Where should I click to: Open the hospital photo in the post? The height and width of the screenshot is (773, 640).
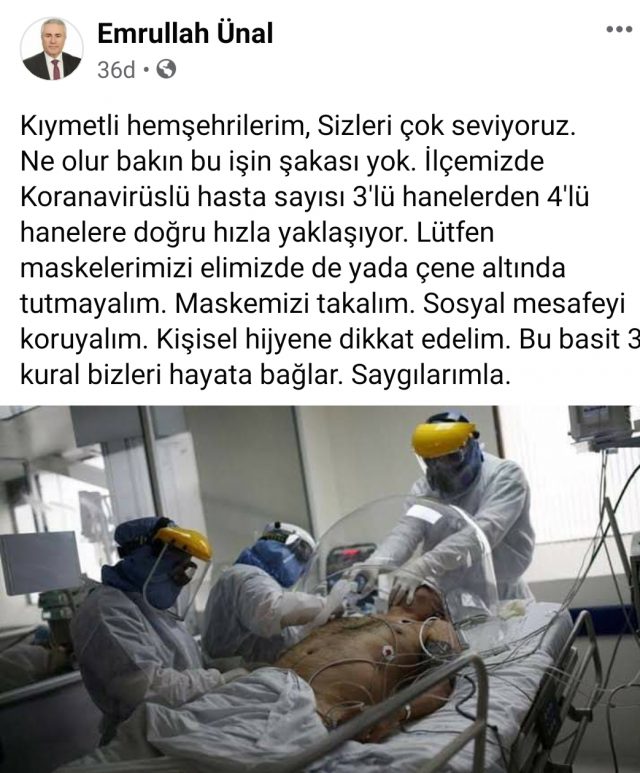pos(320,588)
